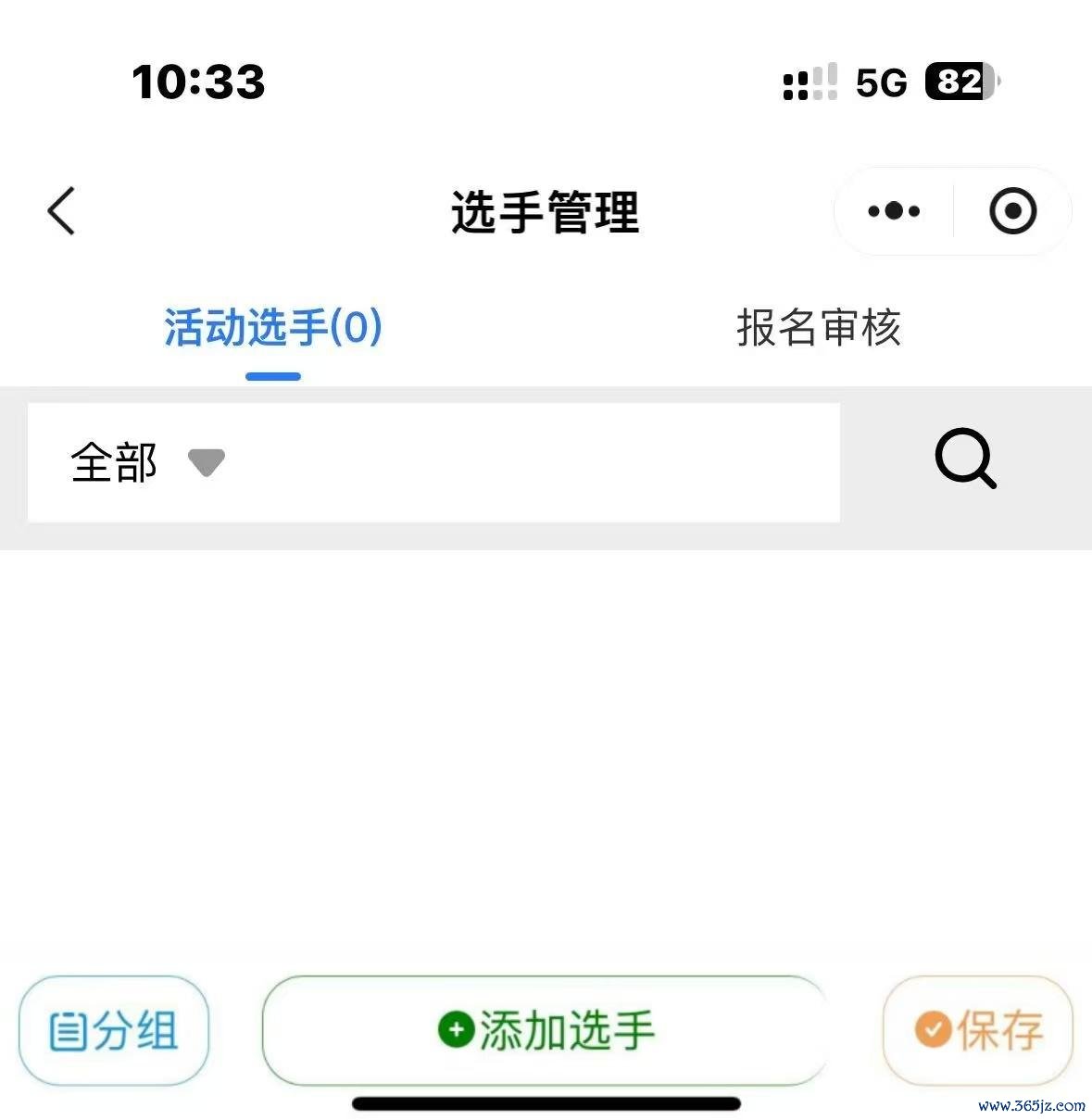
Task: Close the mini program with circle icon
Action: 1012,211
